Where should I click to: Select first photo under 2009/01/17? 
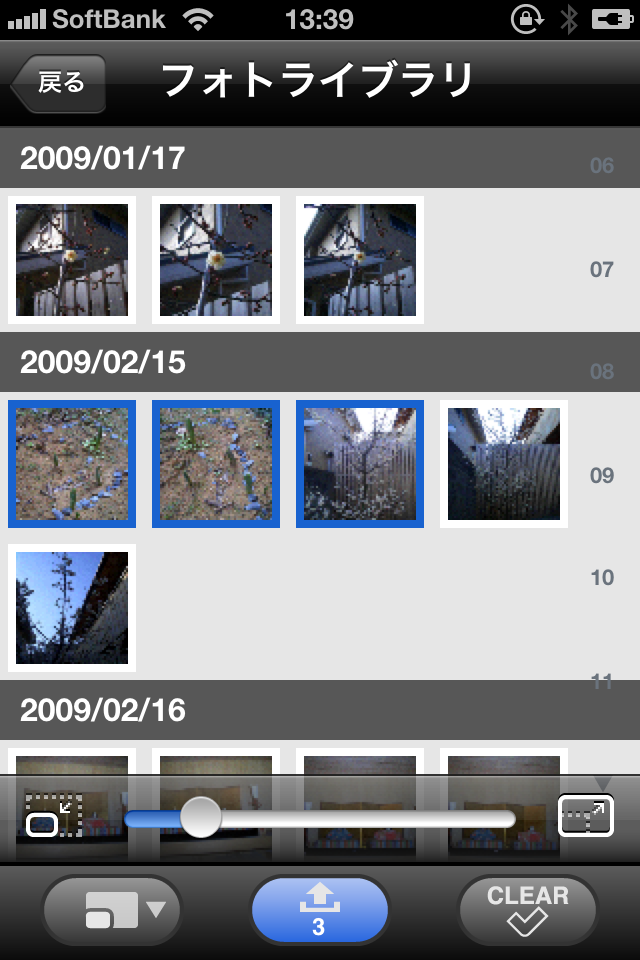point(72,260)
